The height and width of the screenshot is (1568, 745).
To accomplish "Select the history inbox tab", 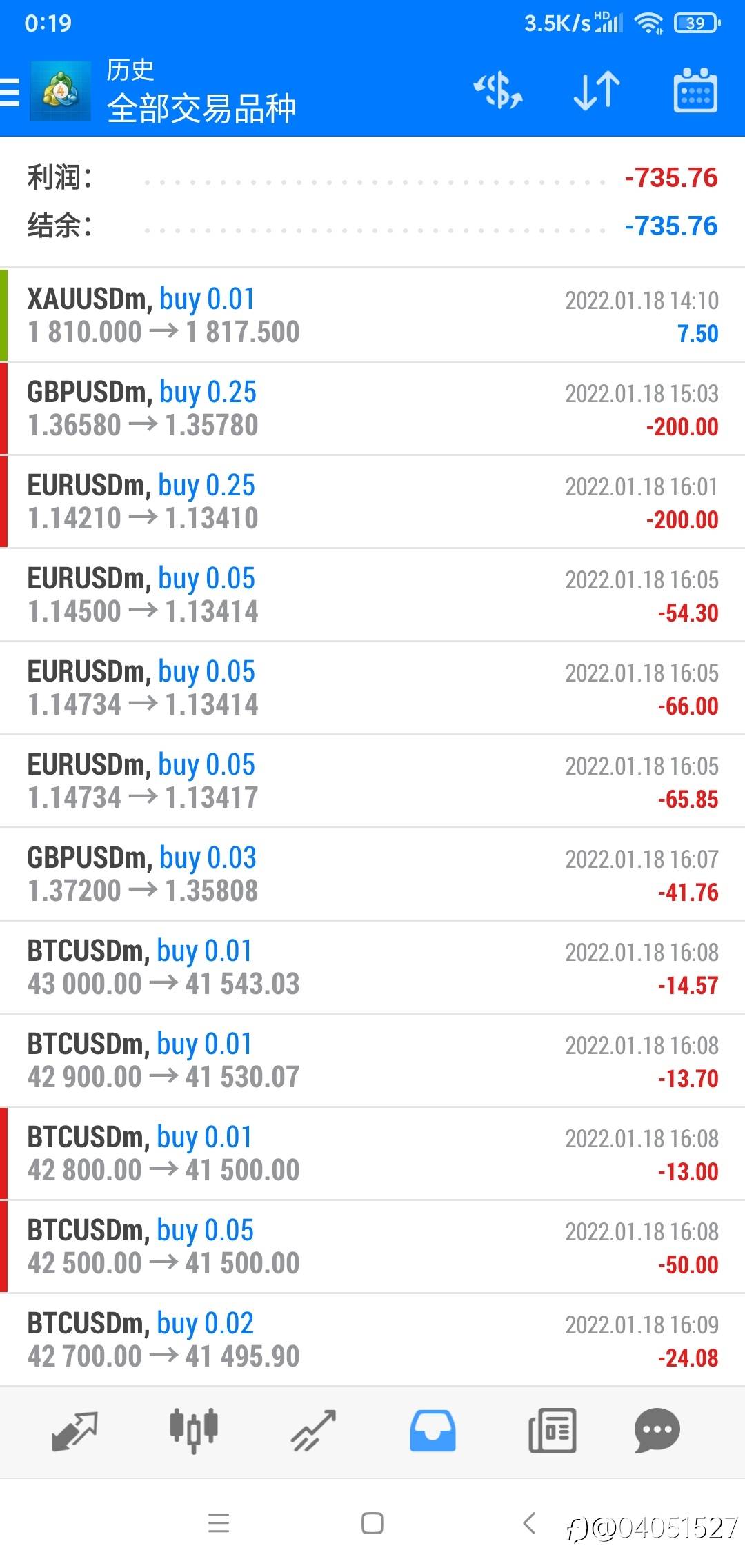I will (433, 1431).
